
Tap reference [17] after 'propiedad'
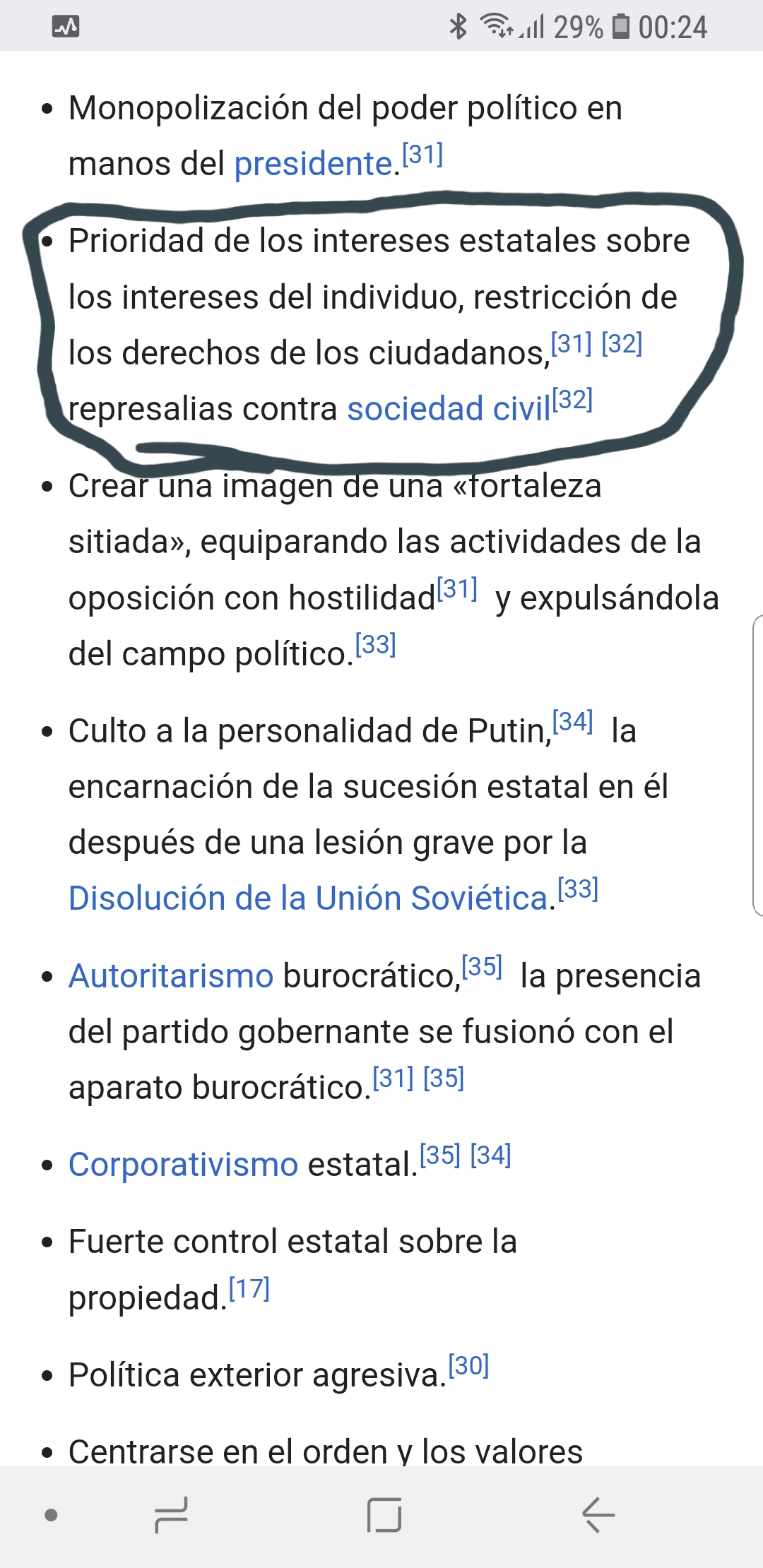click(249, 1289)
